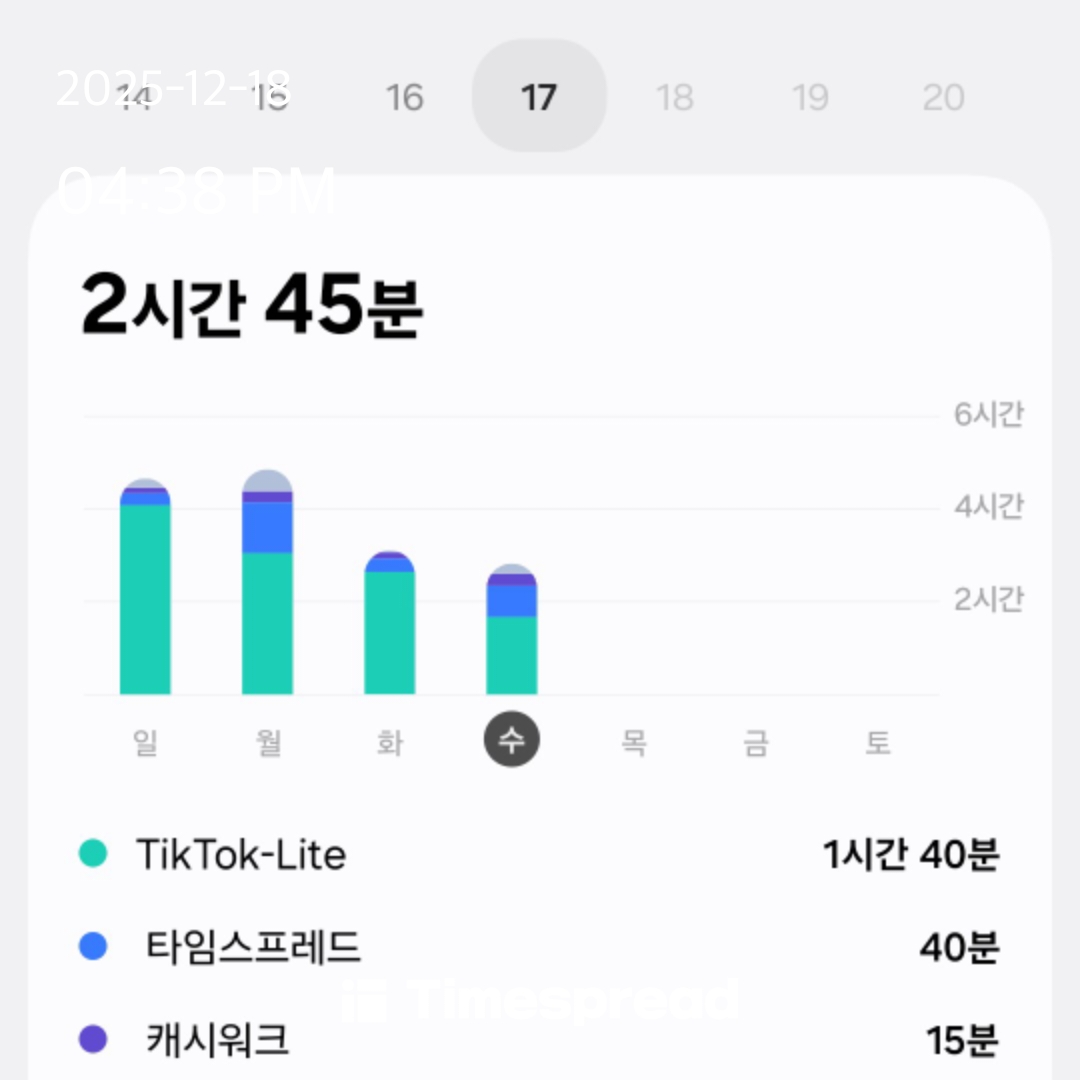Tap the selected date 17
Viewport: 1080px width, 1080px height.
pos(539,97)
